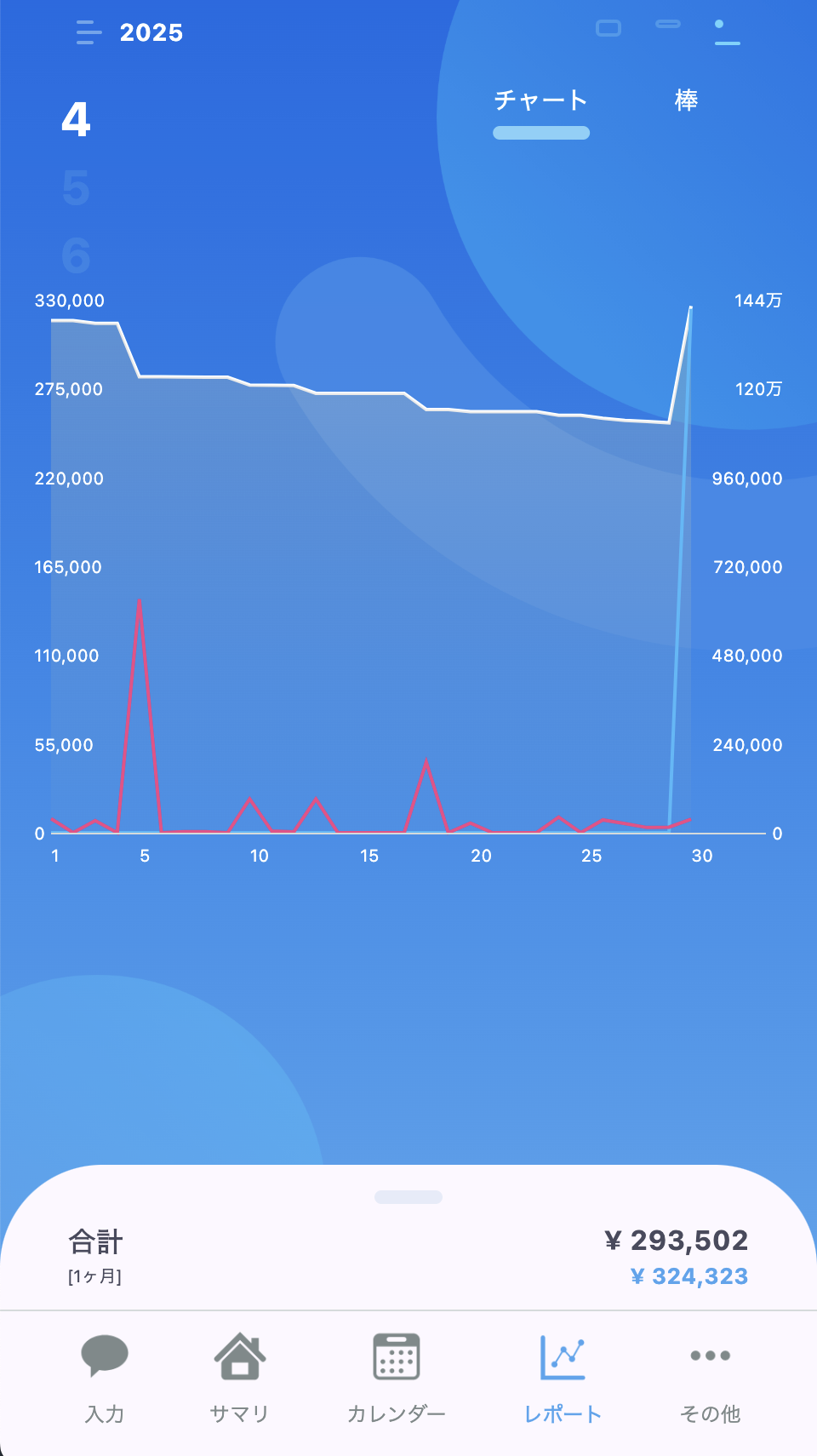Select month 5 in the month list
This screenshot has width=817, height=1456.
(x=76, y=187)
